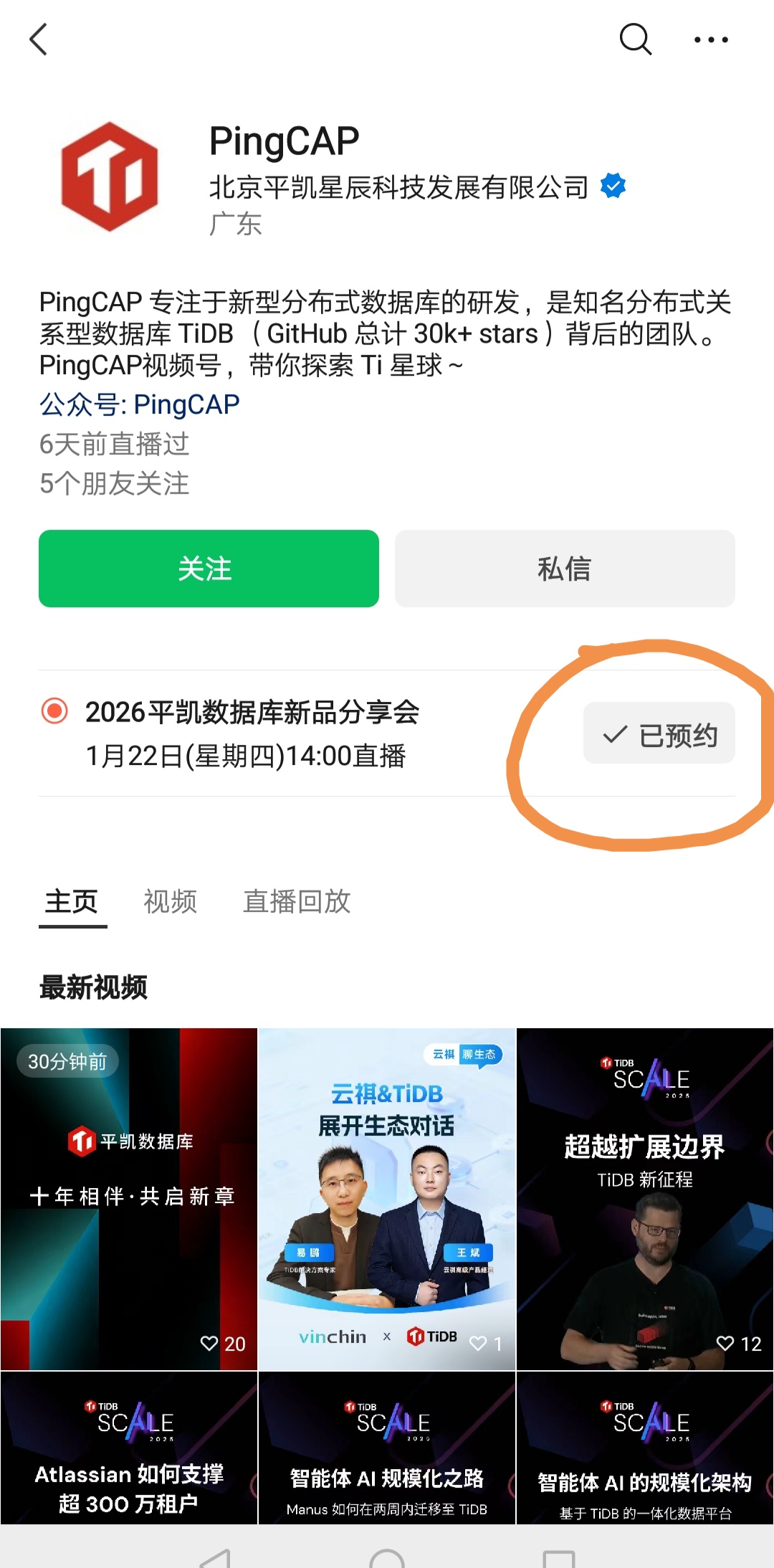This screenshot has height=1568, width=774.
Task: Tap the 已预约 reservation button
Action: 659,733
